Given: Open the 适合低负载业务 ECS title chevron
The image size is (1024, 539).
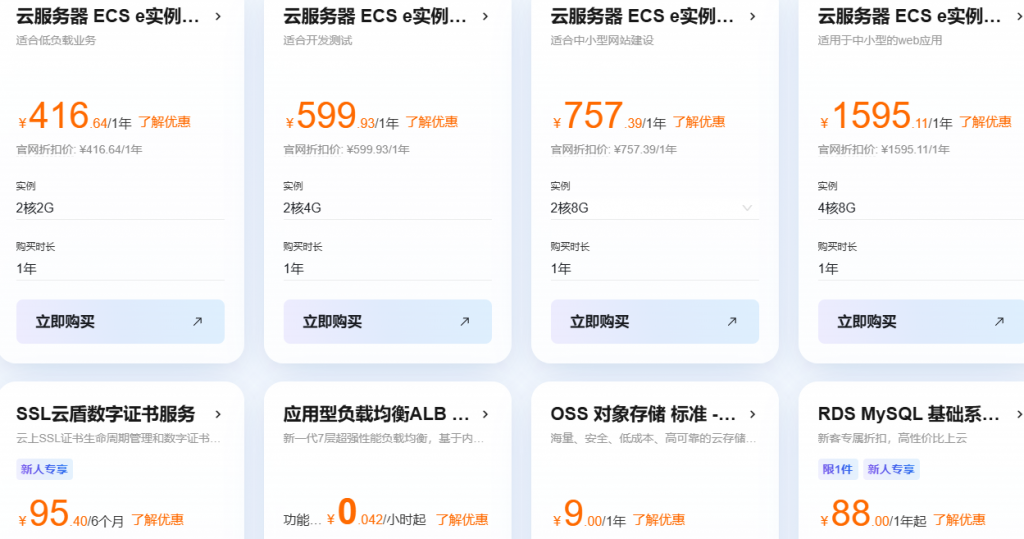Looking at the screenshot, I should (x=218, y=16).
